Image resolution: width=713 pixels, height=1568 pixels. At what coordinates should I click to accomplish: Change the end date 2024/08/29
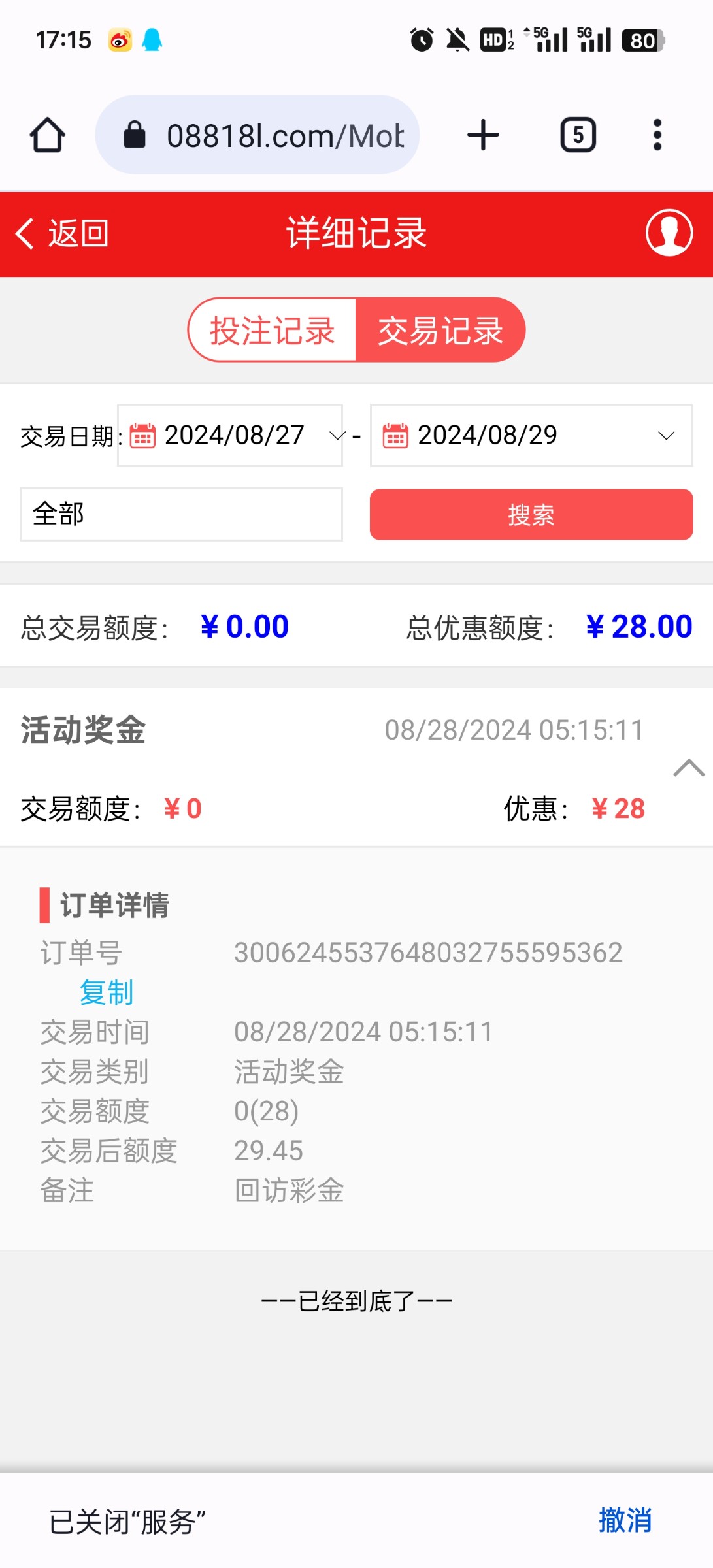pyautogui.click(x=531, y=436)
